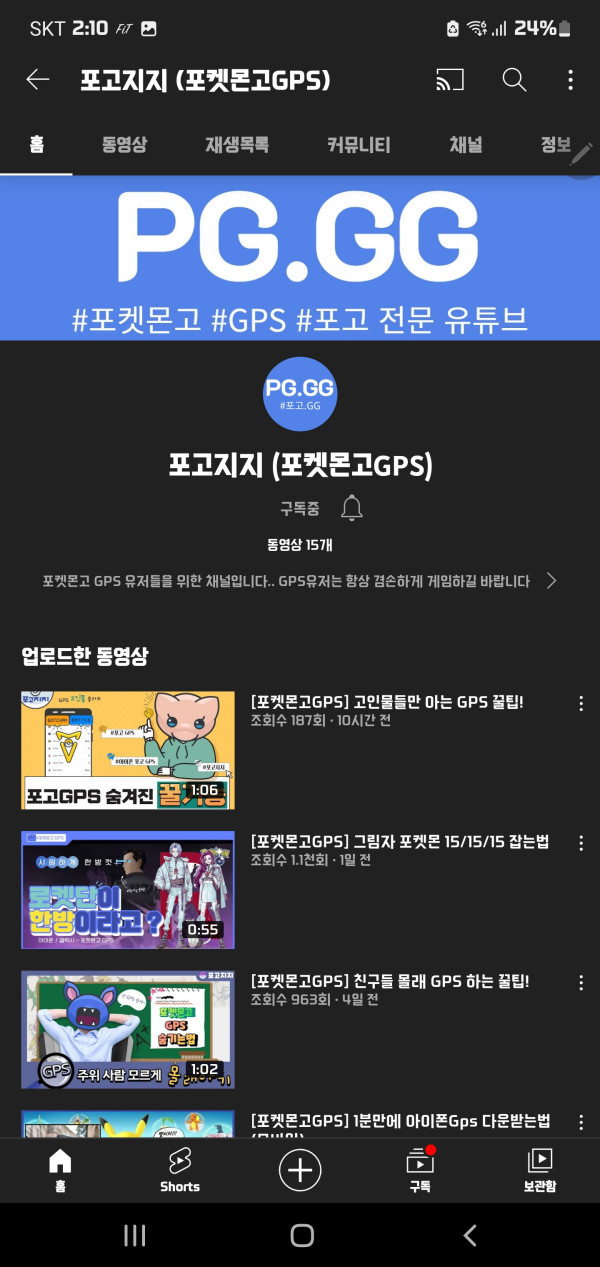Search within the channel
600x1267 pixels.
(x=514, y=80)
